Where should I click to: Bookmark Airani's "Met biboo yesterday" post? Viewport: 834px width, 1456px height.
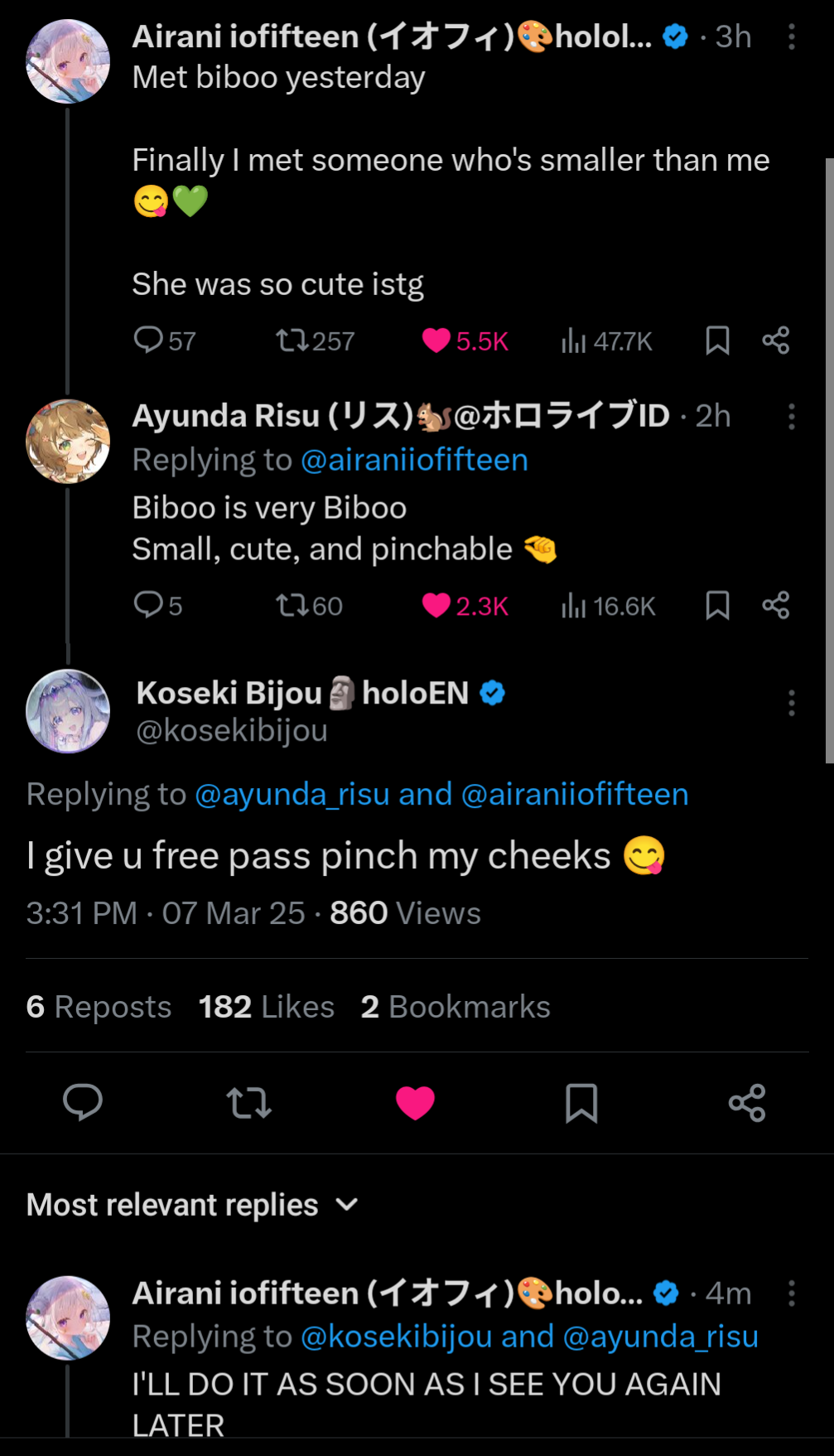coord(717,341)
